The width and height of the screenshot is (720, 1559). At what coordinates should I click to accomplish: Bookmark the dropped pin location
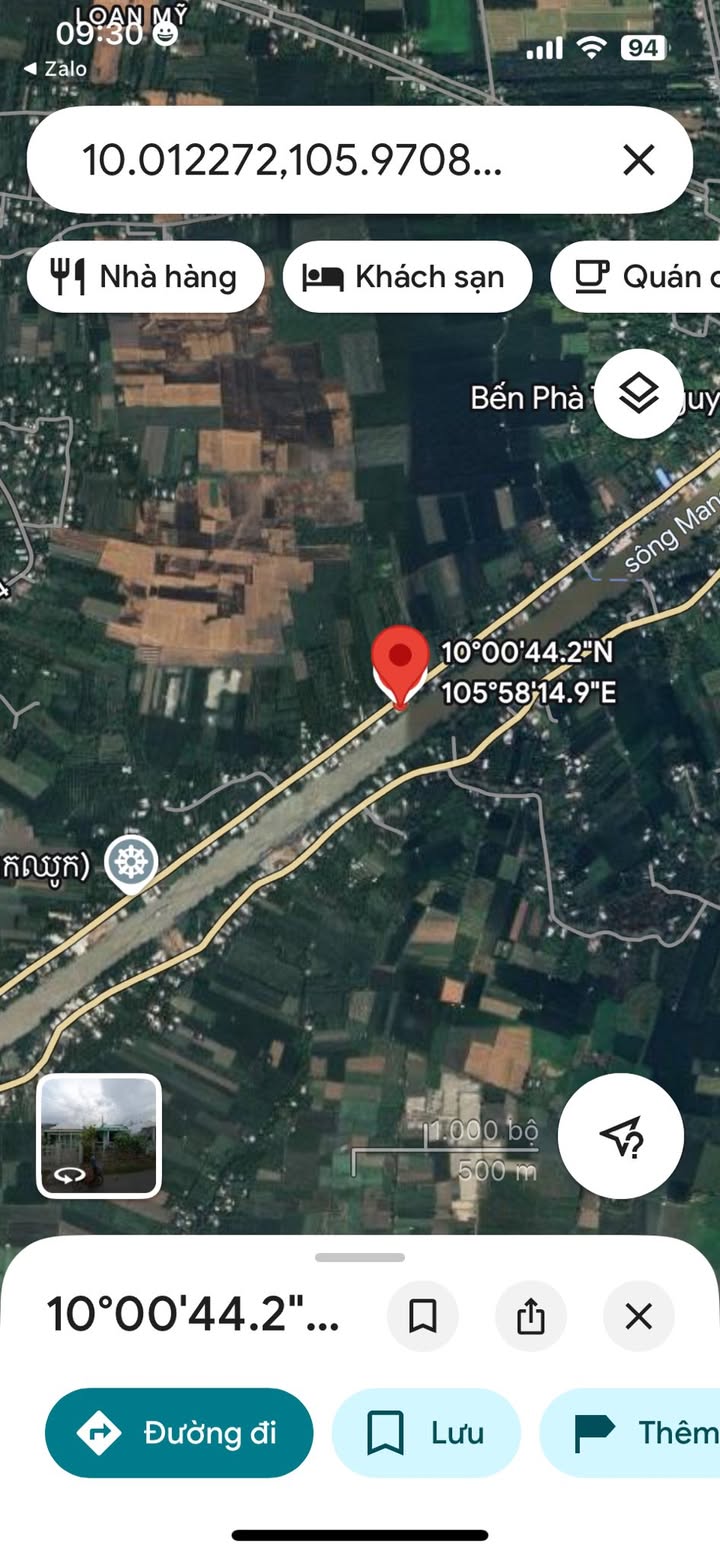(423, 1316)
